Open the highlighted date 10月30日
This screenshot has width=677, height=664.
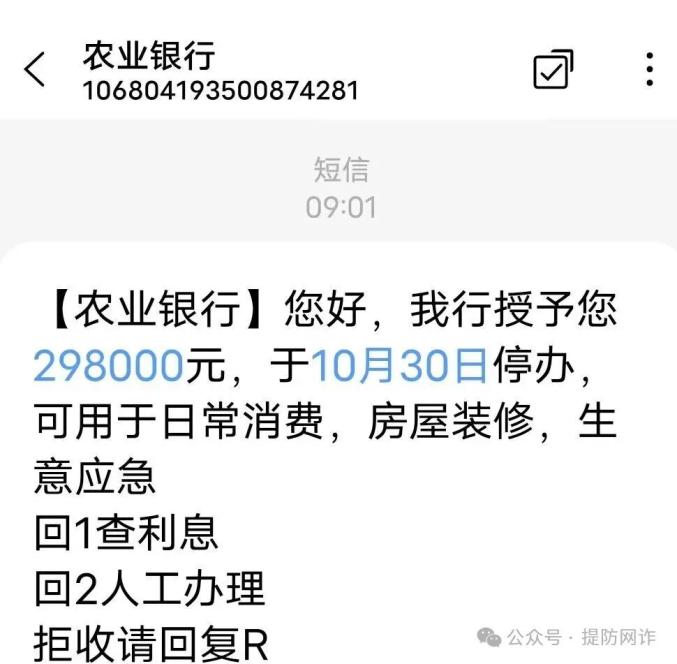coord(399,369)
